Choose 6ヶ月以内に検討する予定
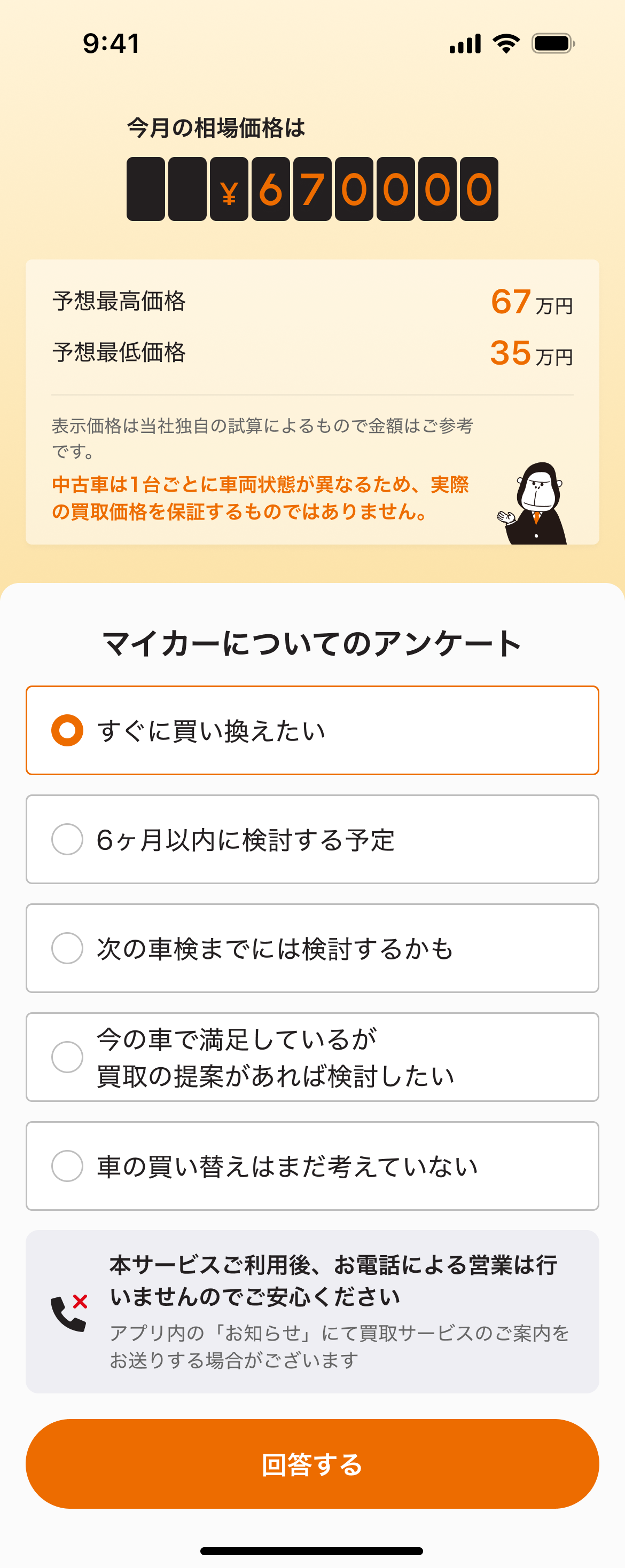The image size is (625, 1568). click(312, 839)
